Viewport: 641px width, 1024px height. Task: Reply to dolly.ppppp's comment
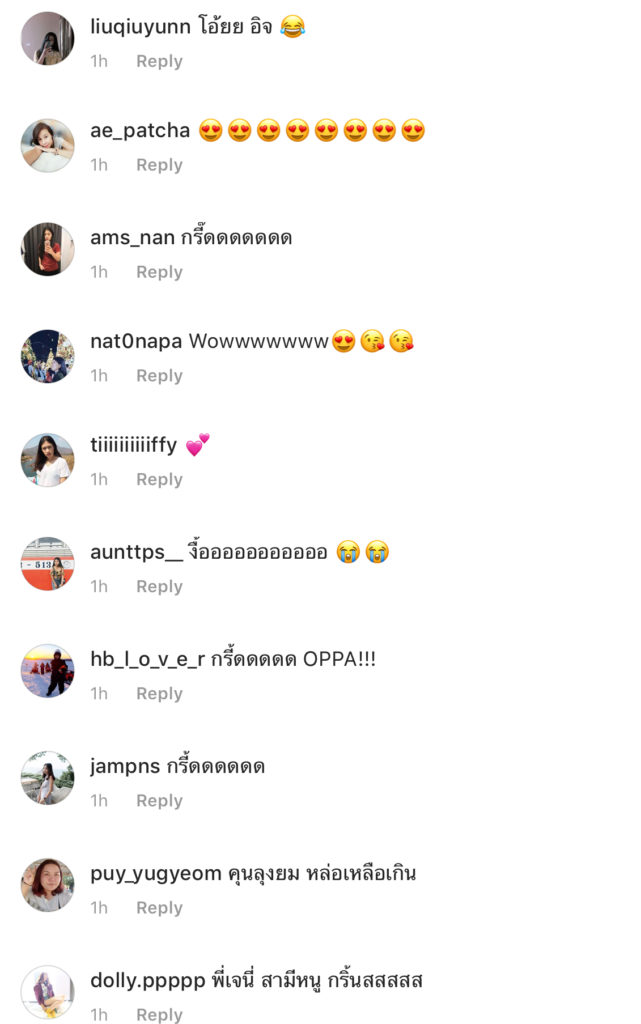[x=159, y=1014]
